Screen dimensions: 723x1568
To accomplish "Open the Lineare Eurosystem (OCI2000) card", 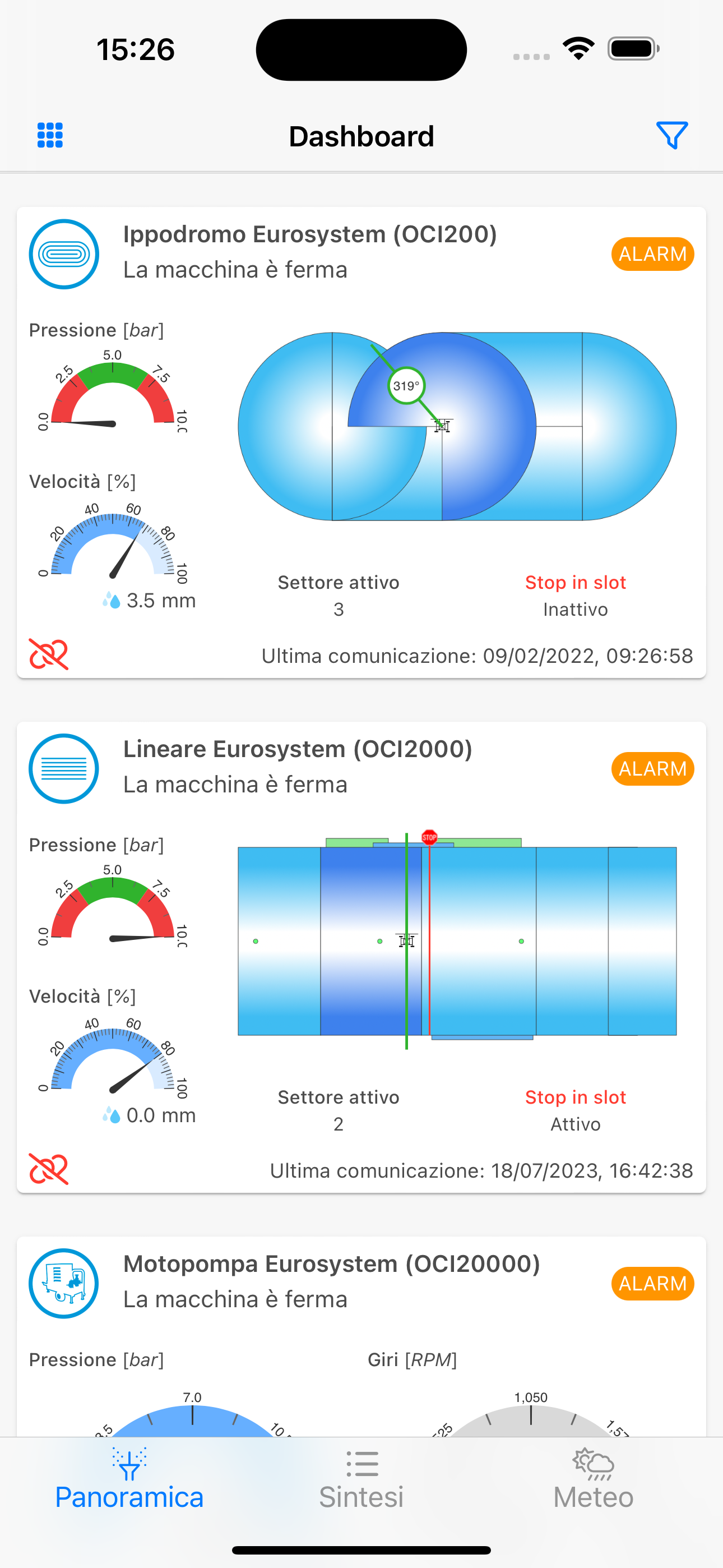I will click(361, 957).
